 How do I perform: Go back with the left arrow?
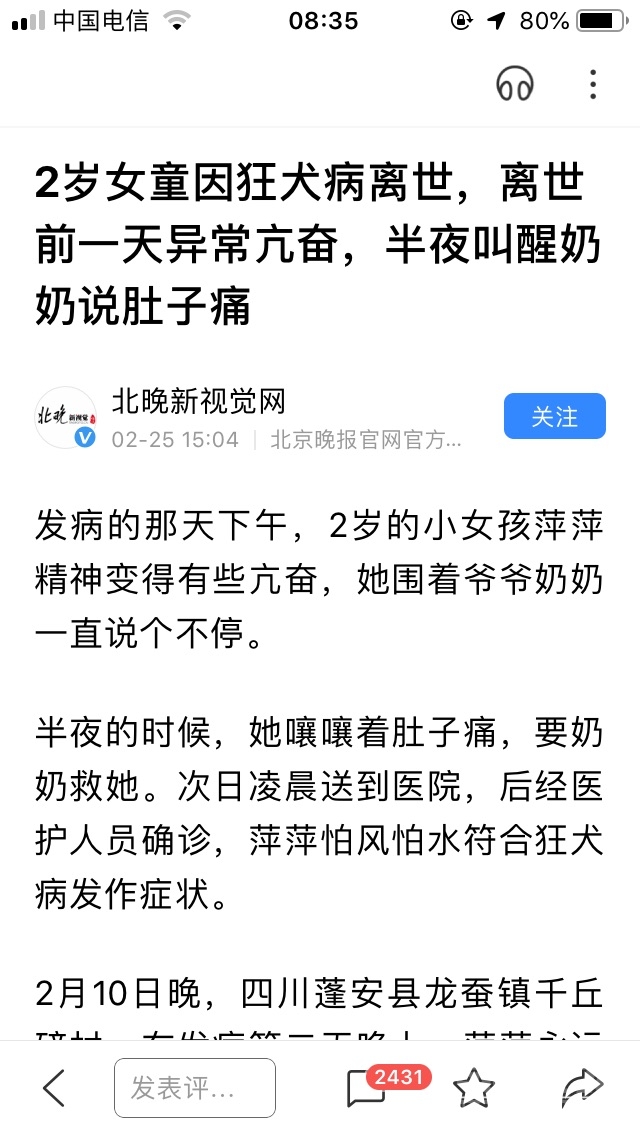pos(54,1088)
